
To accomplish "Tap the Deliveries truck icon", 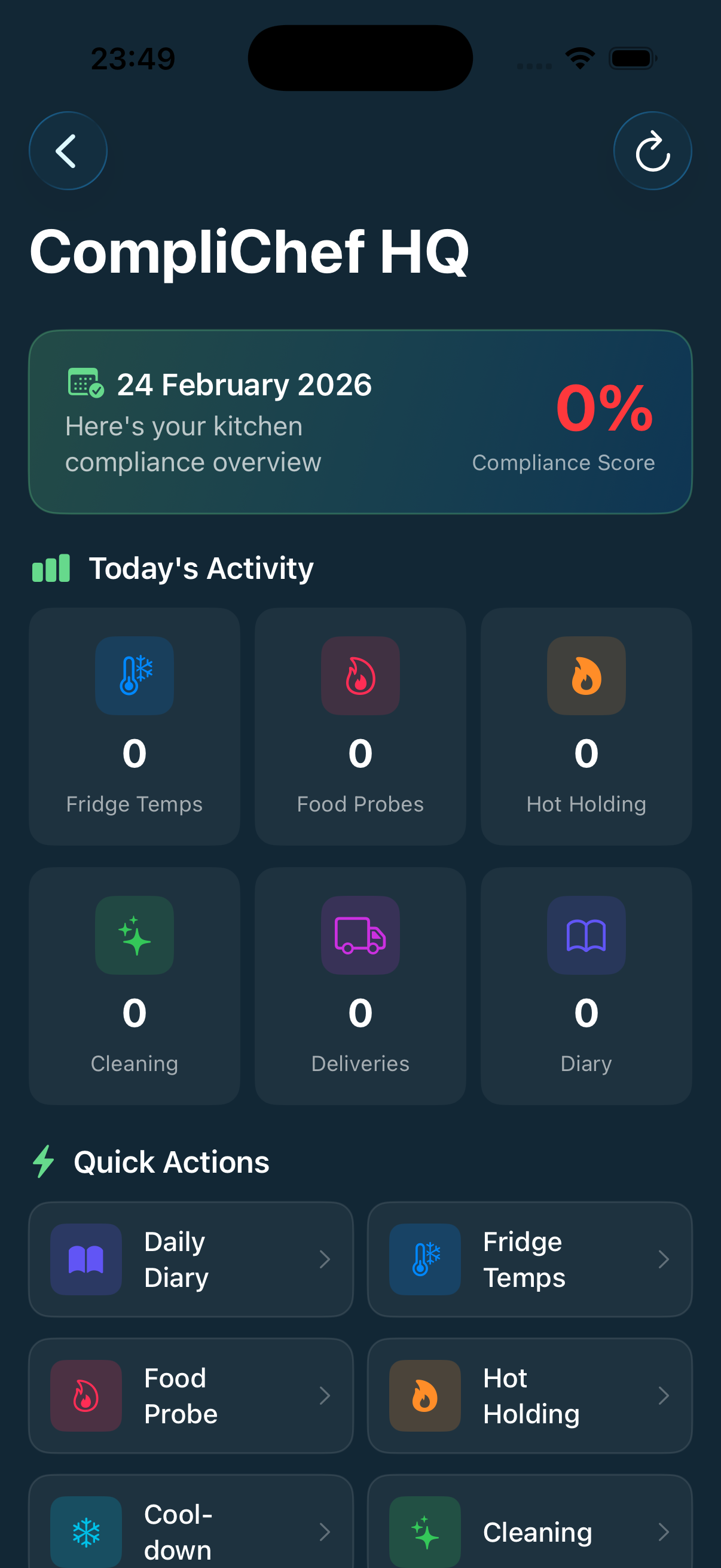I will [359, 935].
